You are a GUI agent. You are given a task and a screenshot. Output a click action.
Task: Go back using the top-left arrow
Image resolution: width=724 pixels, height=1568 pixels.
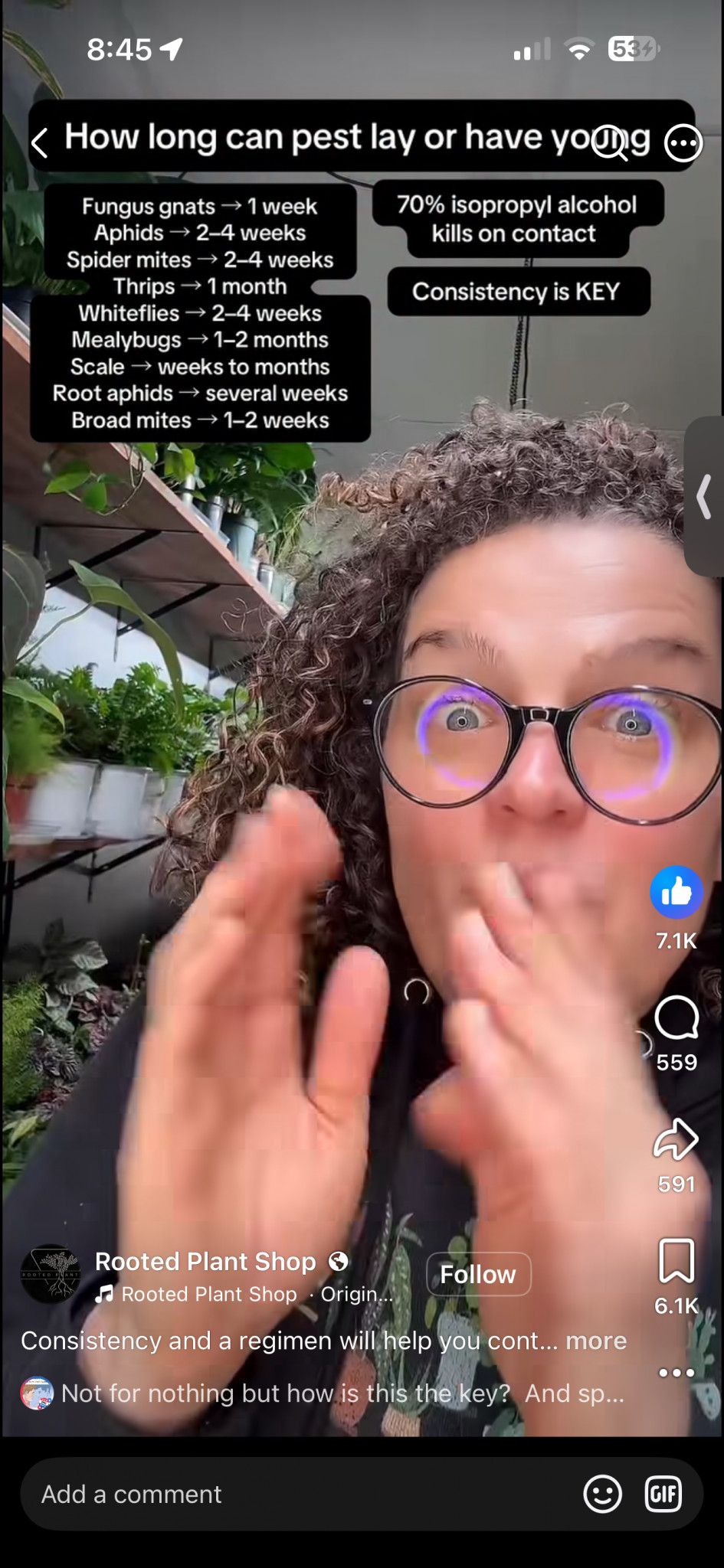(40, 142)
